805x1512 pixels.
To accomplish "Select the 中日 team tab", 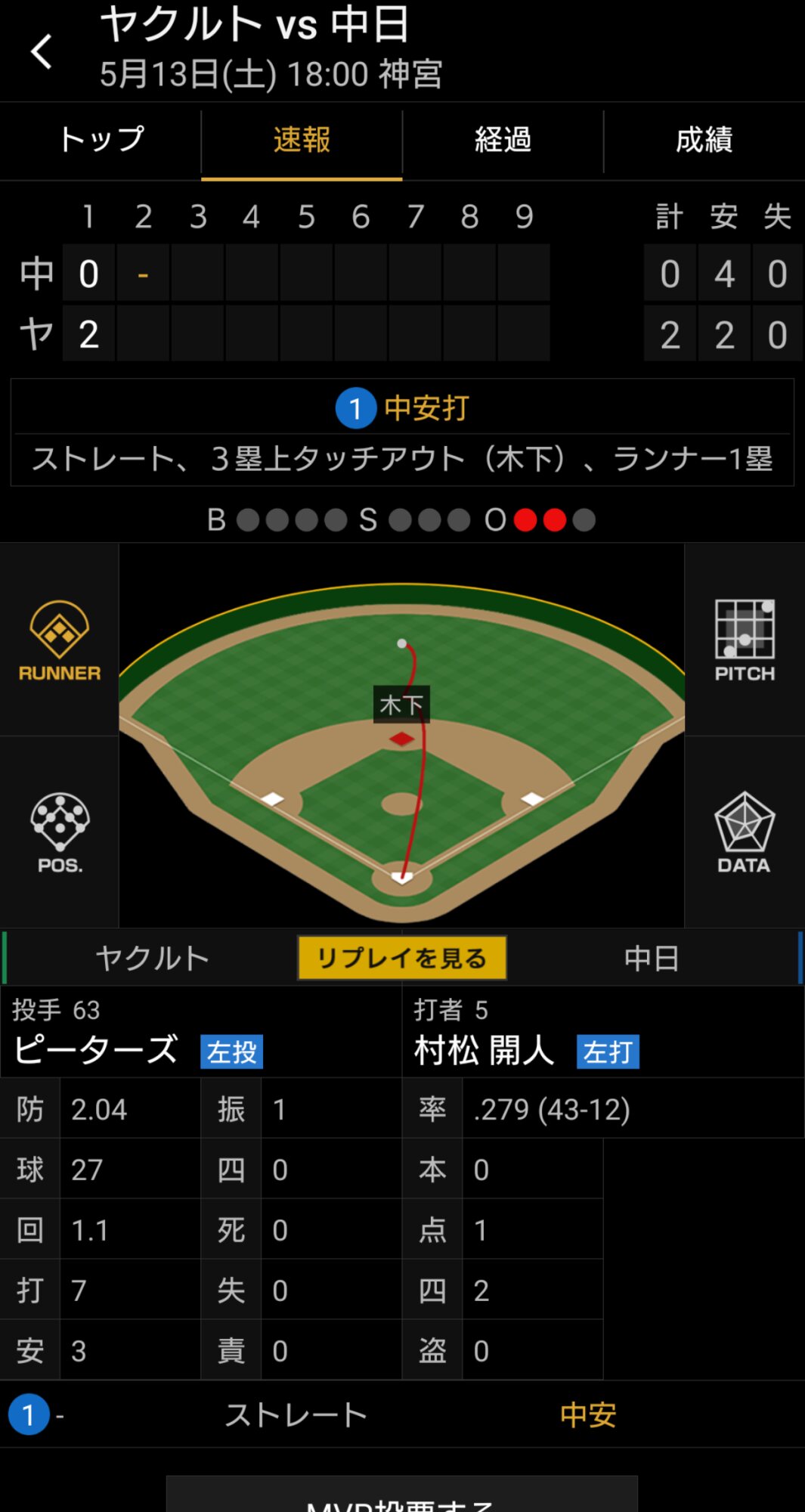I will [652, 958].
